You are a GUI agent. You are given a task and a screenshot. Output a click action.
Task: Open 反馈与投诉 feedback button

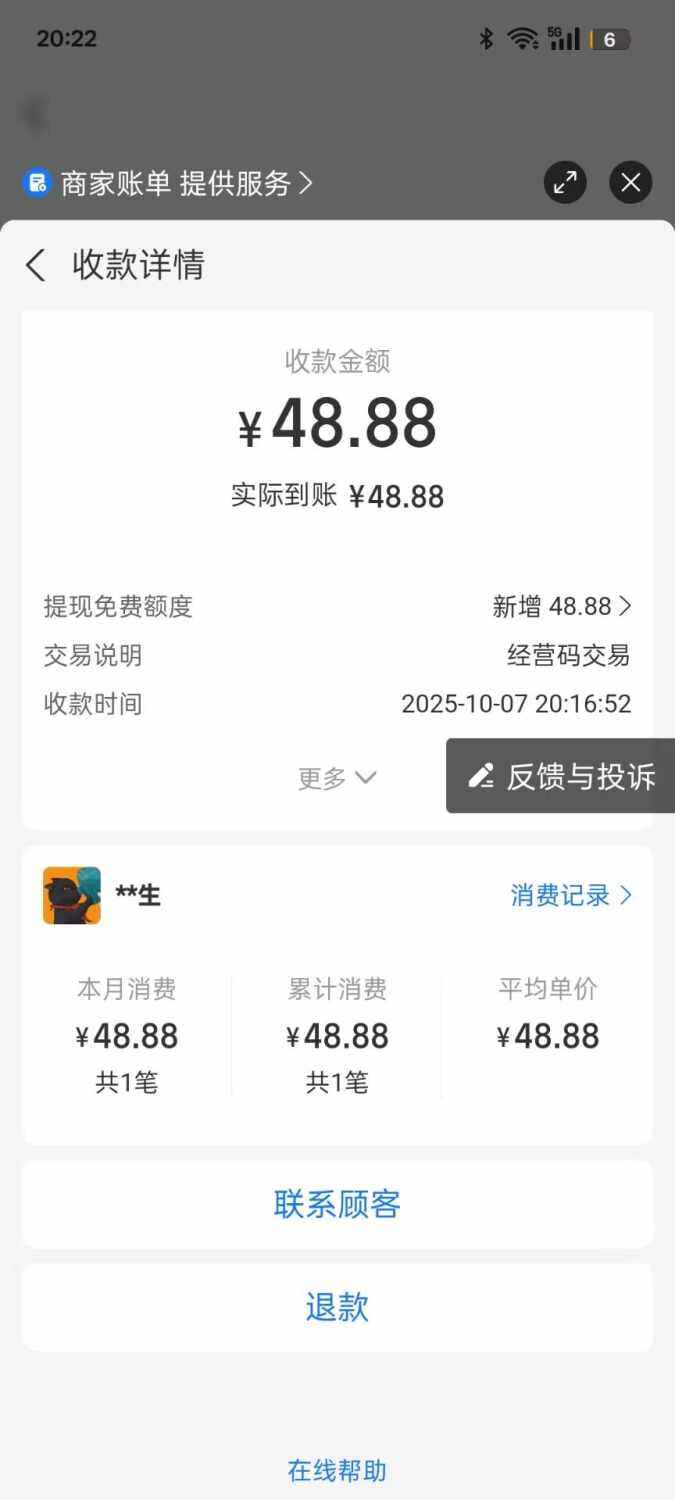[x=561, y=776]
